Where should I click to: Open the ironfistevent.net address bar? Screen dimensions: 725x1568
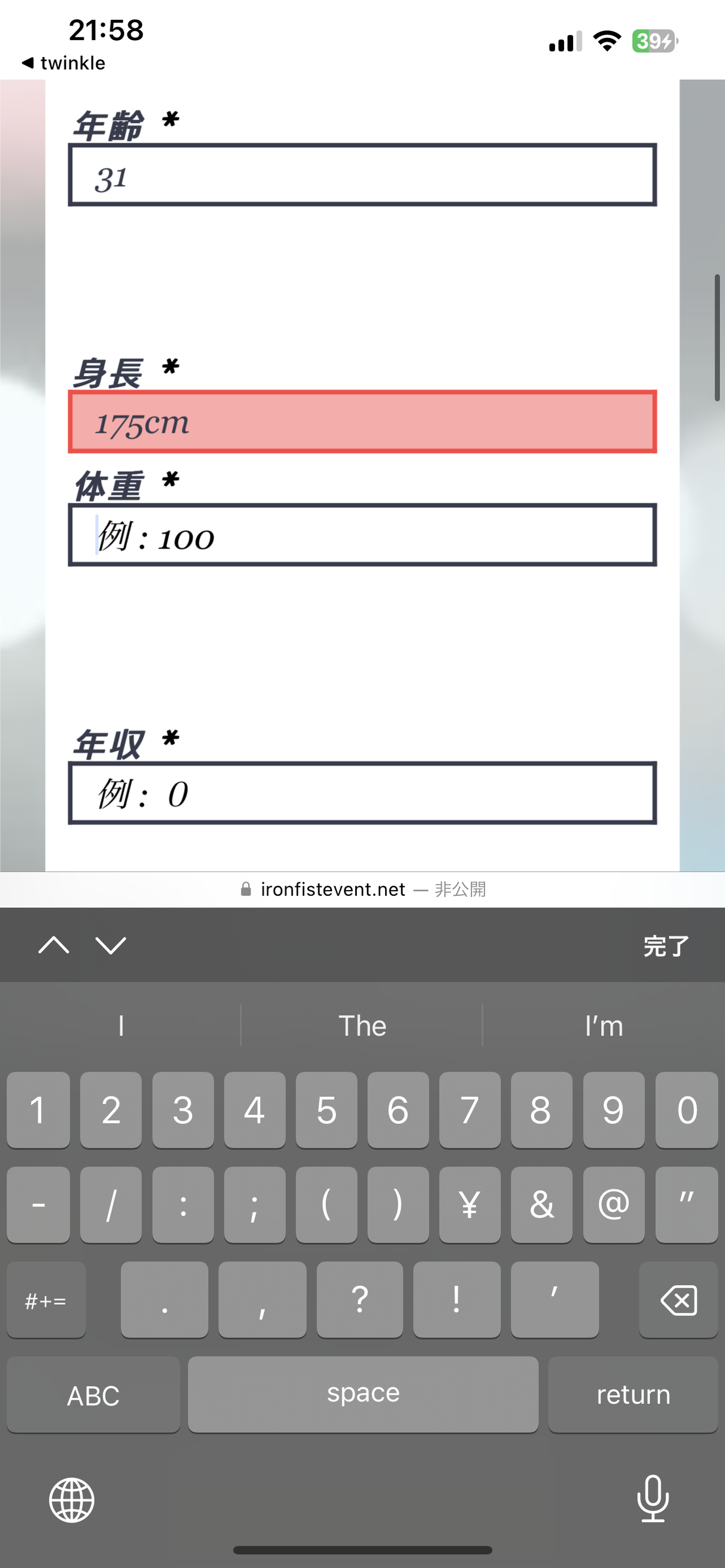[x=363, y=889]
